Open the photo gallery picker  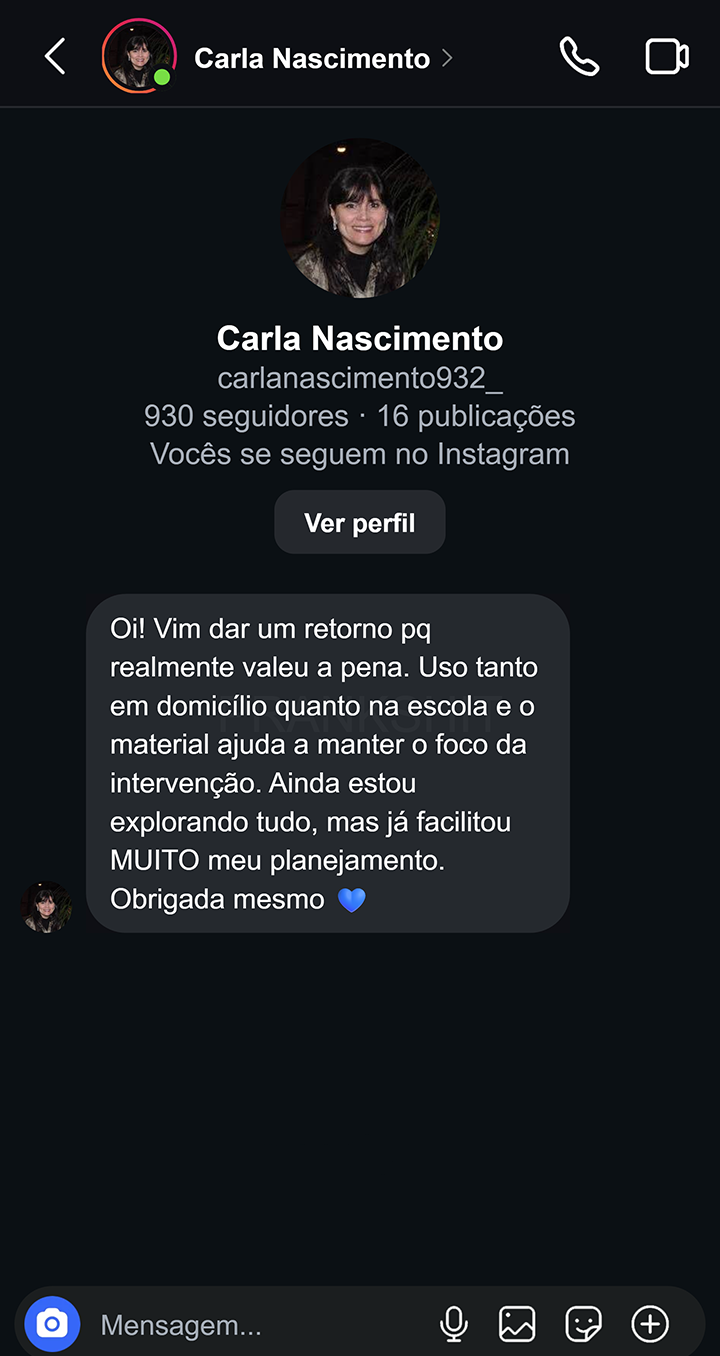(x=517, y=1324)
